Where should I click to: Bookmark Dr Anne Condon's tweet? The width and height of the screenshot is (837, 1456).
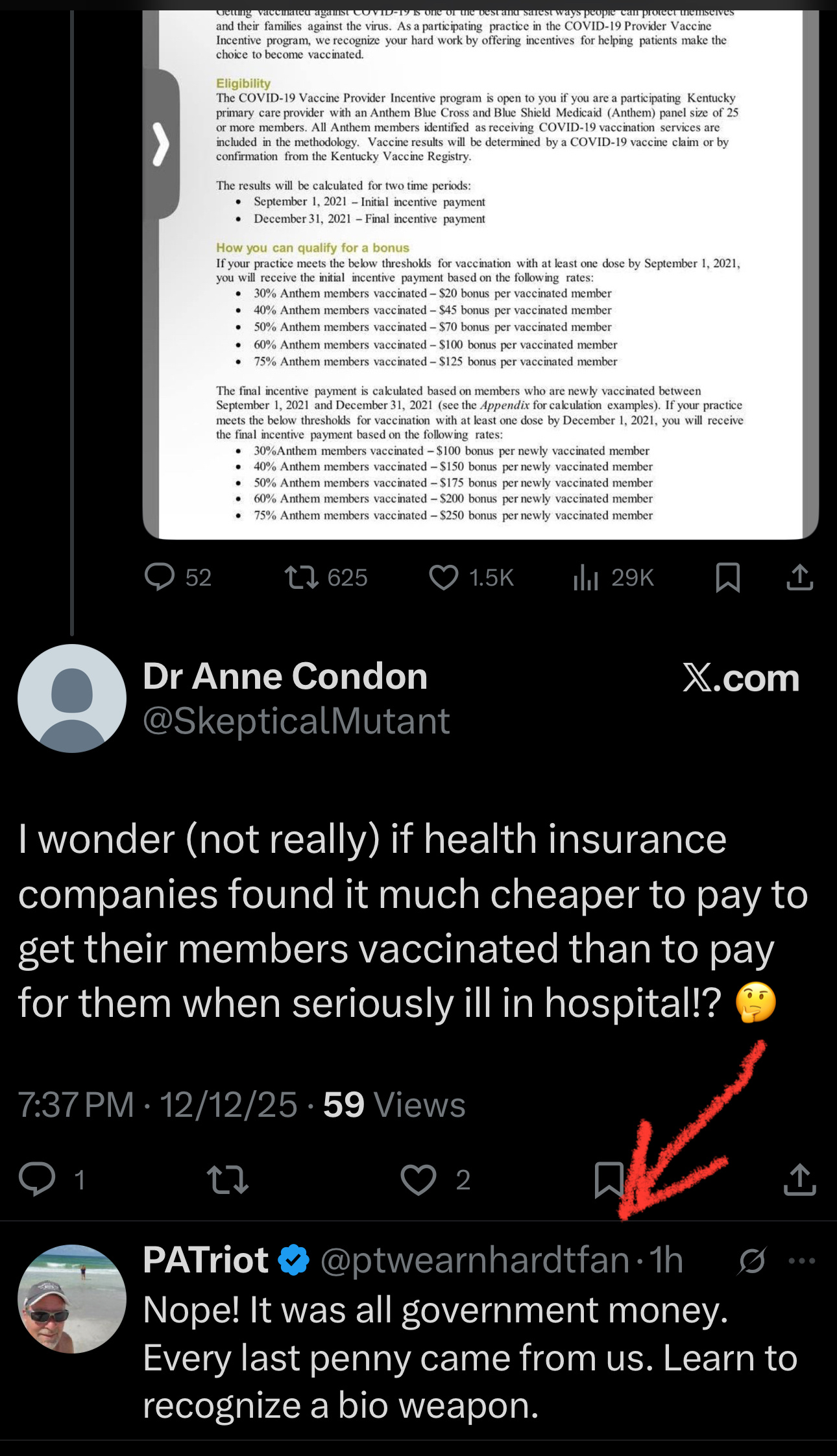click(609, 1179)
